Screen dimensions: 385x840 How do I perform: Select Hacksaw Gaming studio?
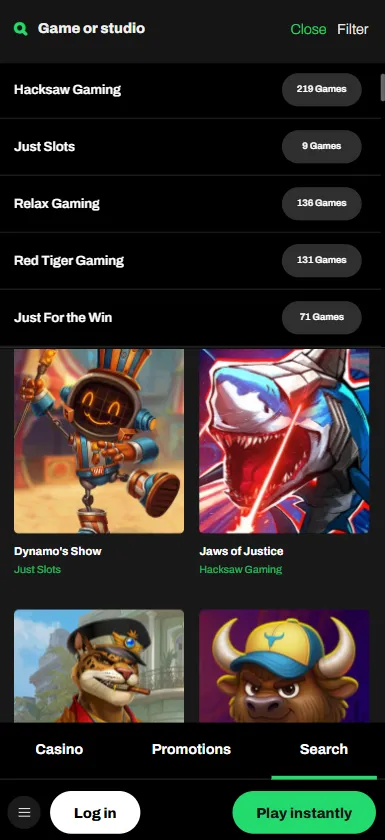[192, 89]
